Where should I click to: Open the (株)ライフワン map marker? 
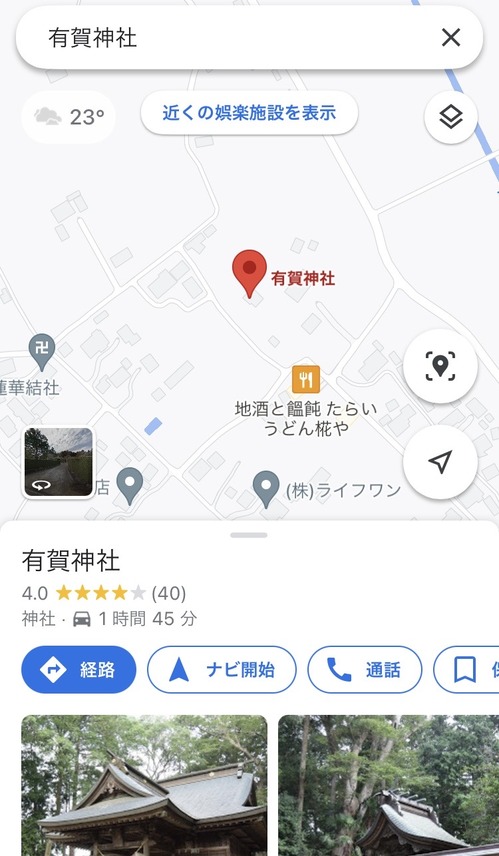tap(266, 489)
